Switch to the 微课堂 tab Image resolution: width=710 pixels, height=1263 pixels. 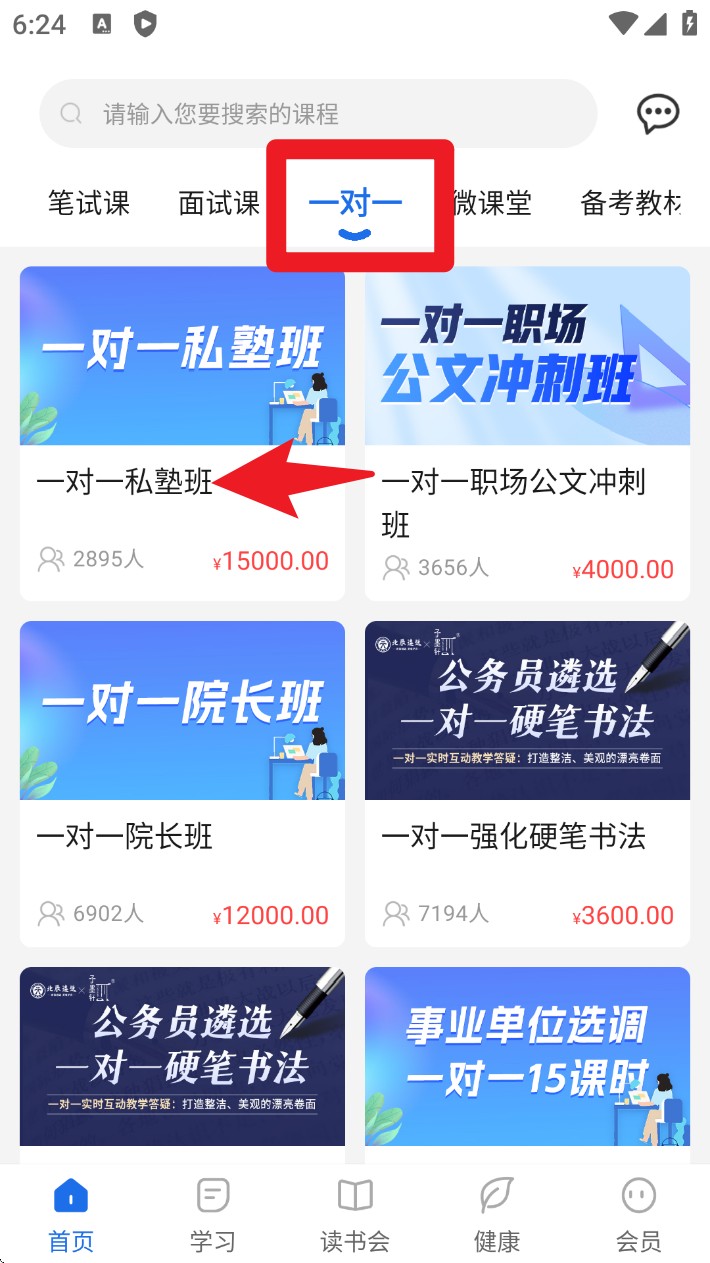tap(493, 203)
